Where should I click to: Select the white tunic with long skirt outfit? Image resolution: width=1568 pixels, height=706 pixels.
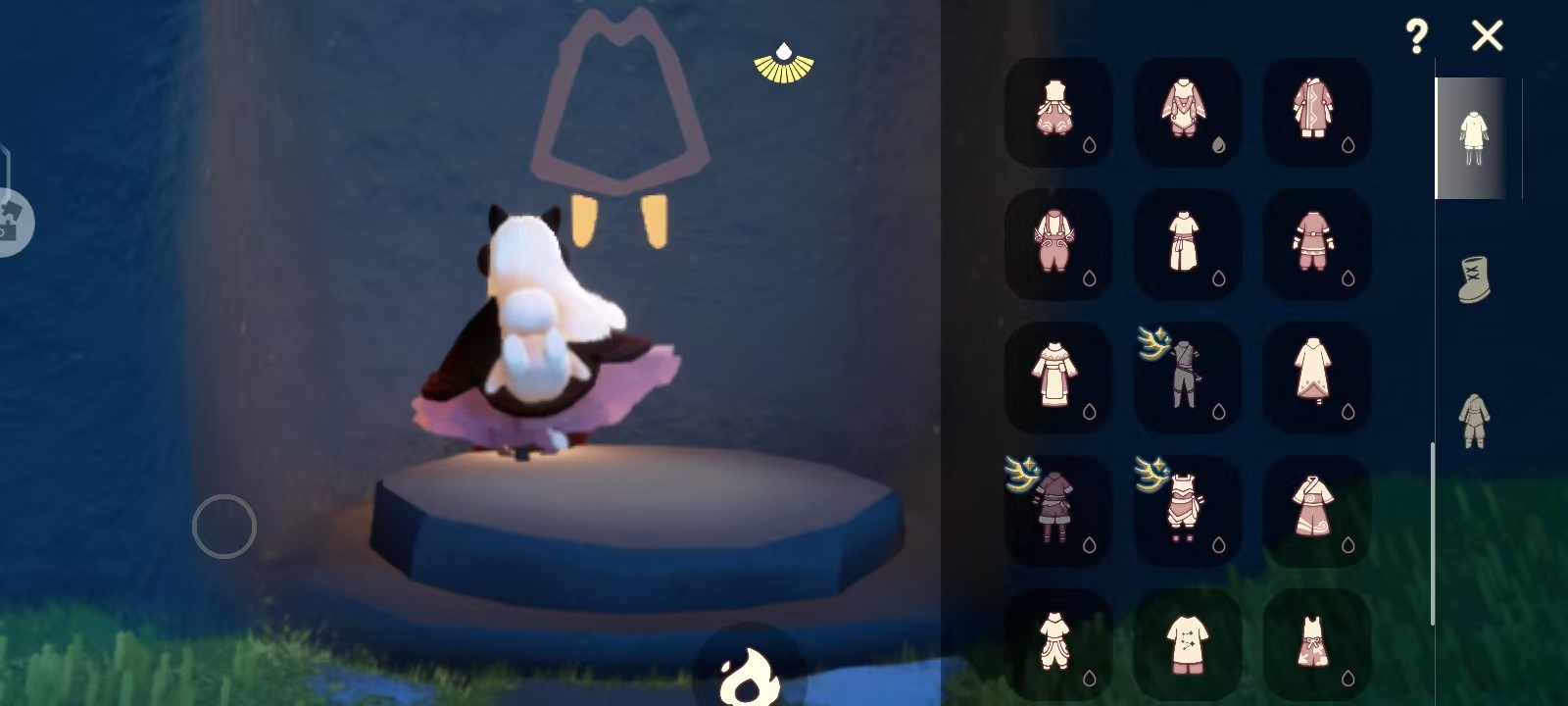(1187, 243)
